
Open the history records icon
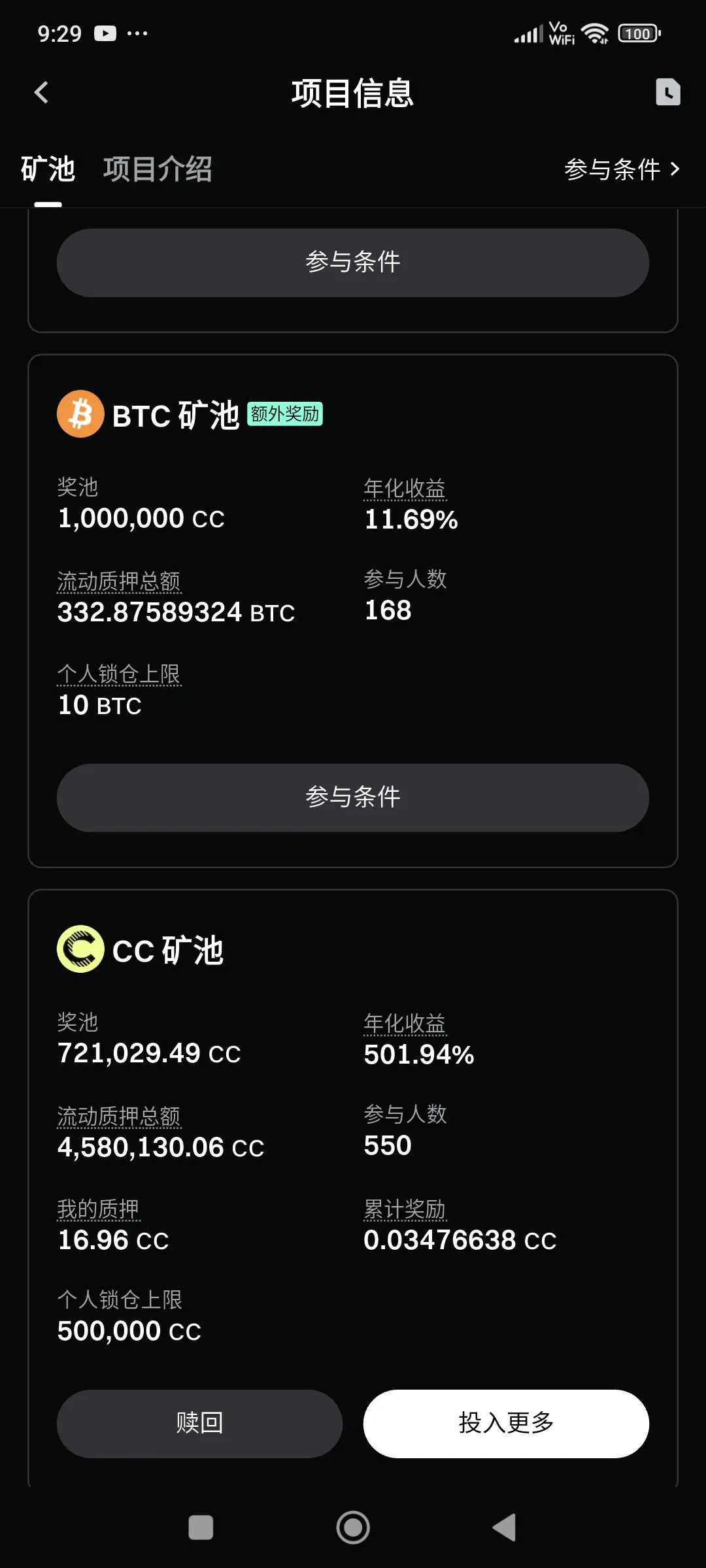click(667, 91)
